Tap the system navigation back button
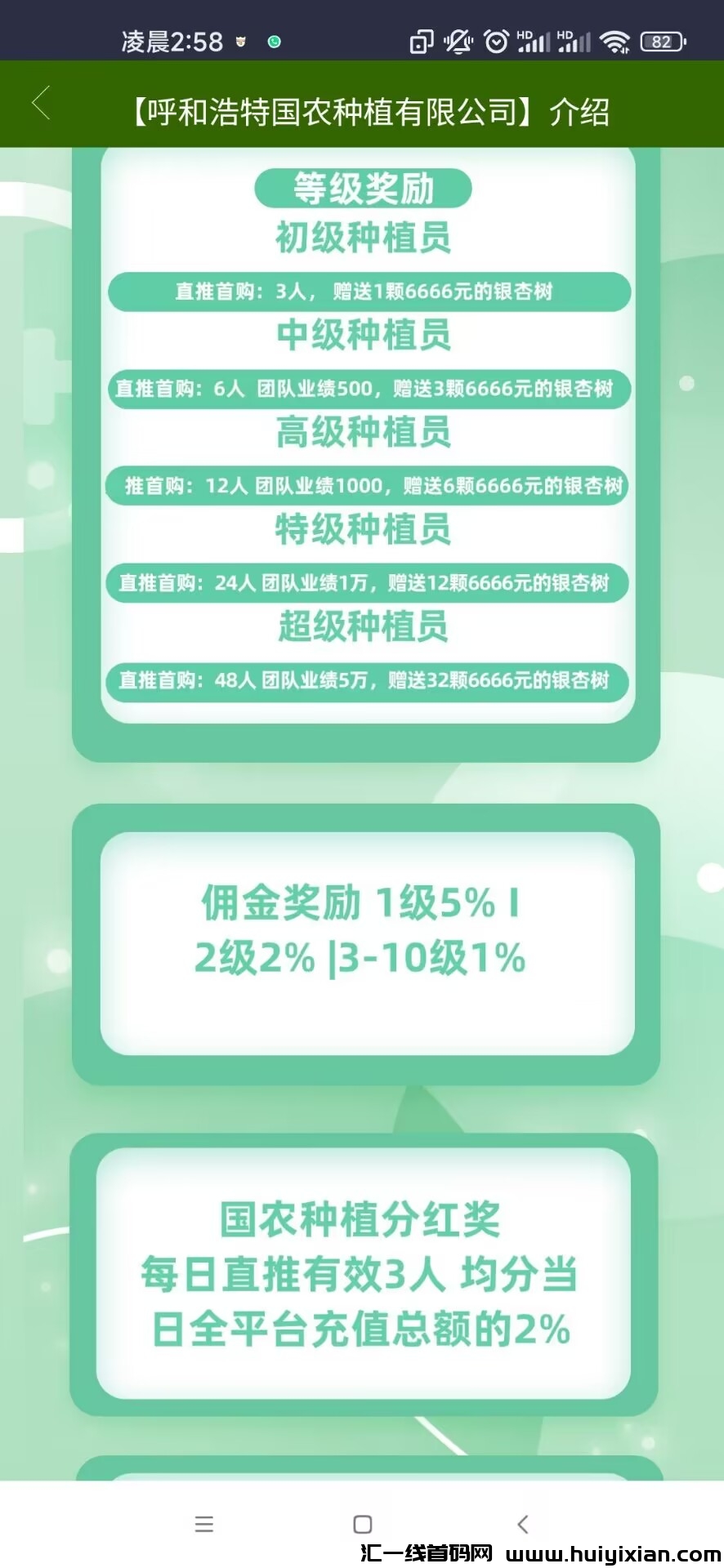Image resolution: width=724 pixels, height=1568 pixels. [x=523, y=1524]
